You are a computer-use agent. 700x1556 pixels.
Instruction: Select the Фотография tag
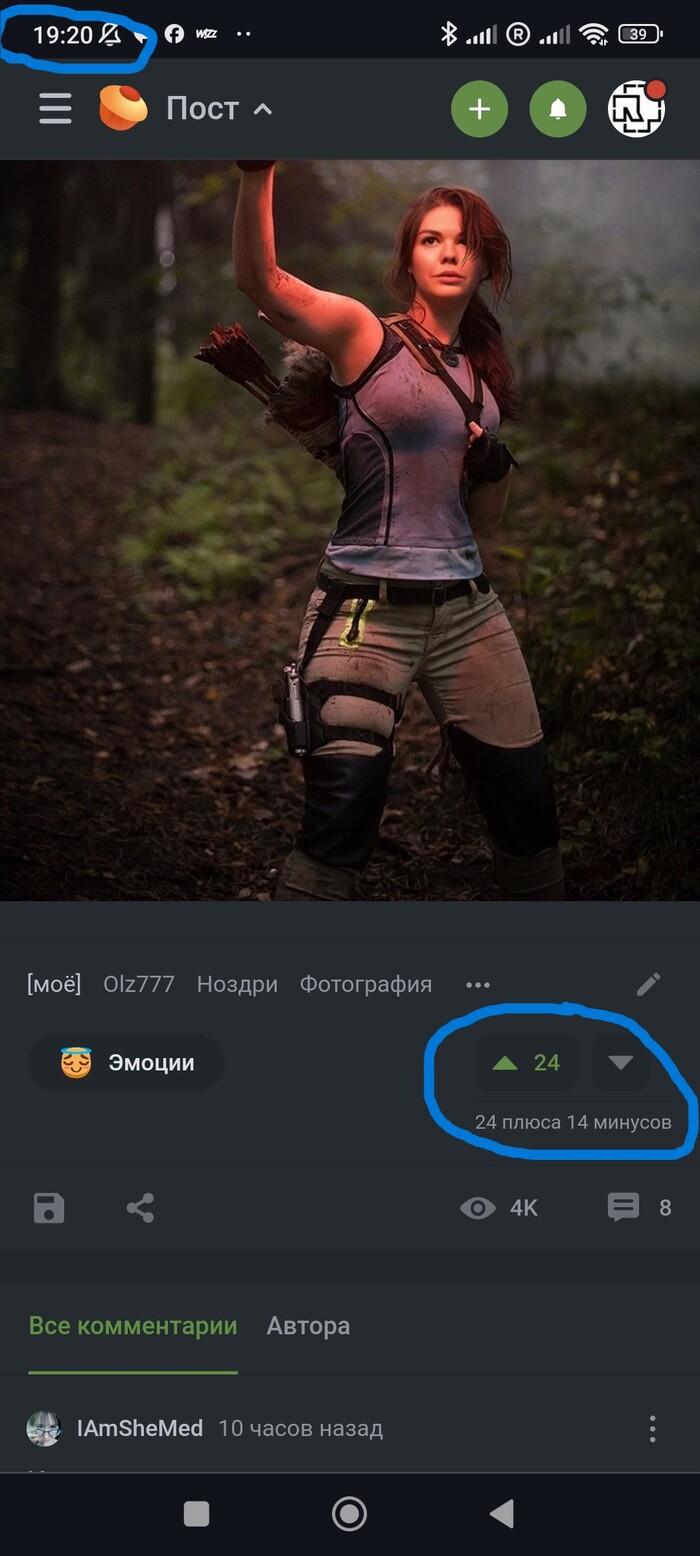coord(366,984)
